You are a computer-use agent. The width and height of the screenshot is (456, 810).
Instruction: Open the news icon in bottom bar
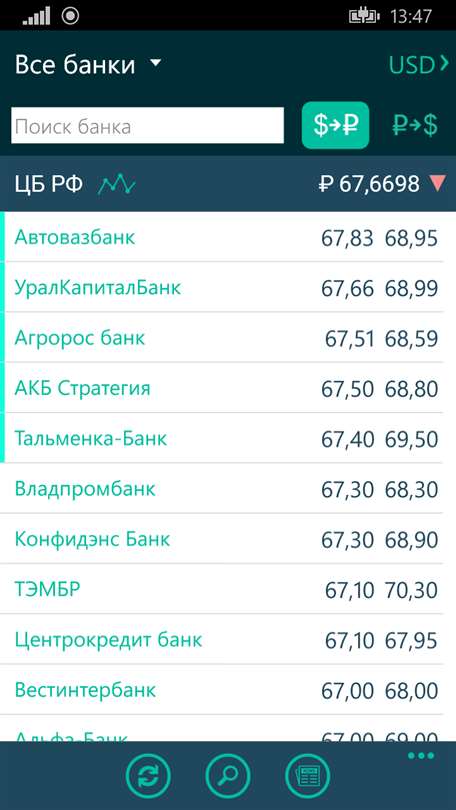pyautogui.click(x=308, y=776)
